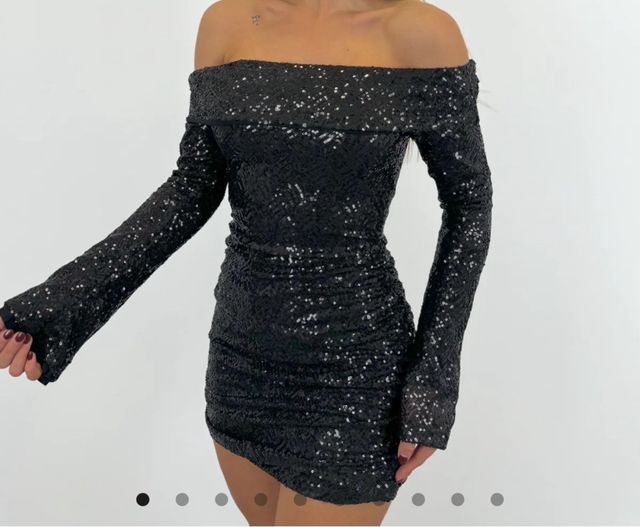Screen dimensions: 640x527
Task: Select the highlighted black page indicator dot
Action: tap(143, 499)
